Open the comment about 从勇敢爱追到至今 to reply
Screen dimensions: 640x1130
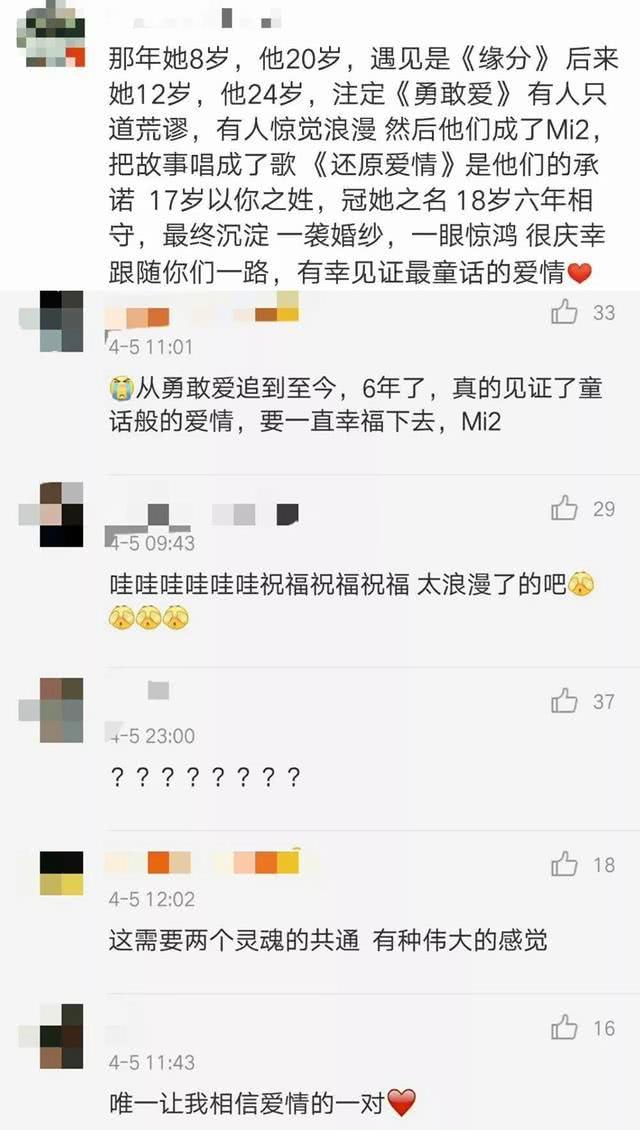click(x=355, y=405)
